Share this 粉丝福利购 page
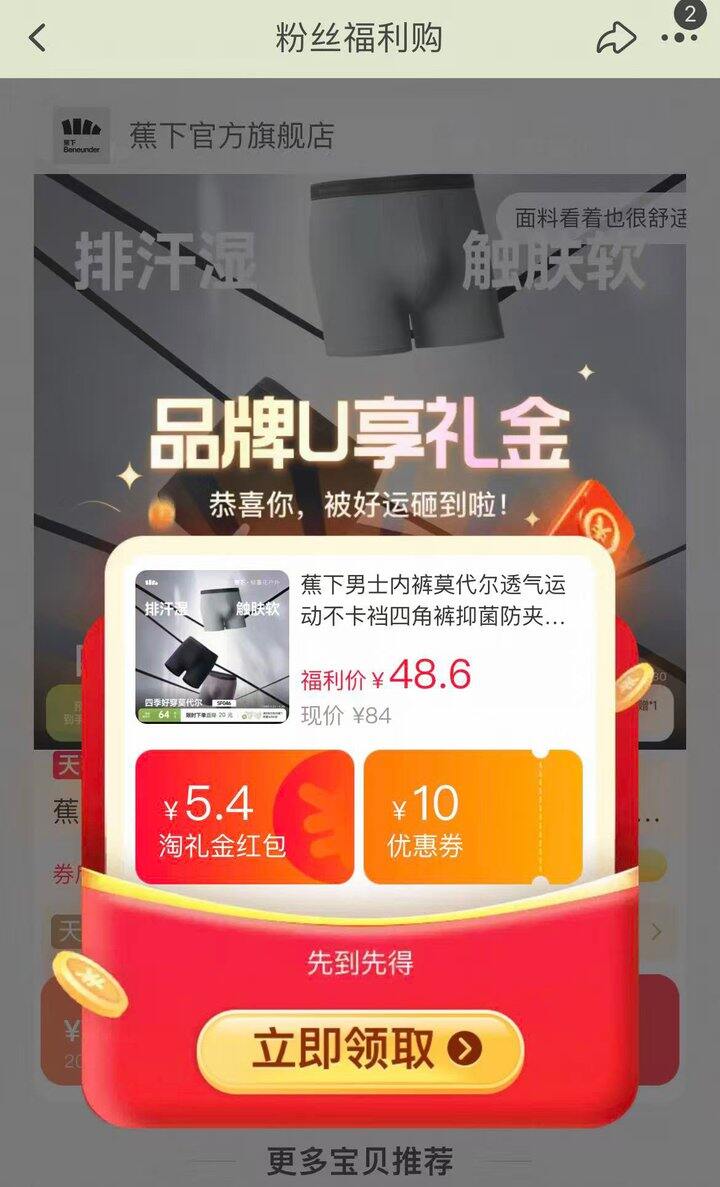This screenshot has height=1187, width=720. point(615,38)
